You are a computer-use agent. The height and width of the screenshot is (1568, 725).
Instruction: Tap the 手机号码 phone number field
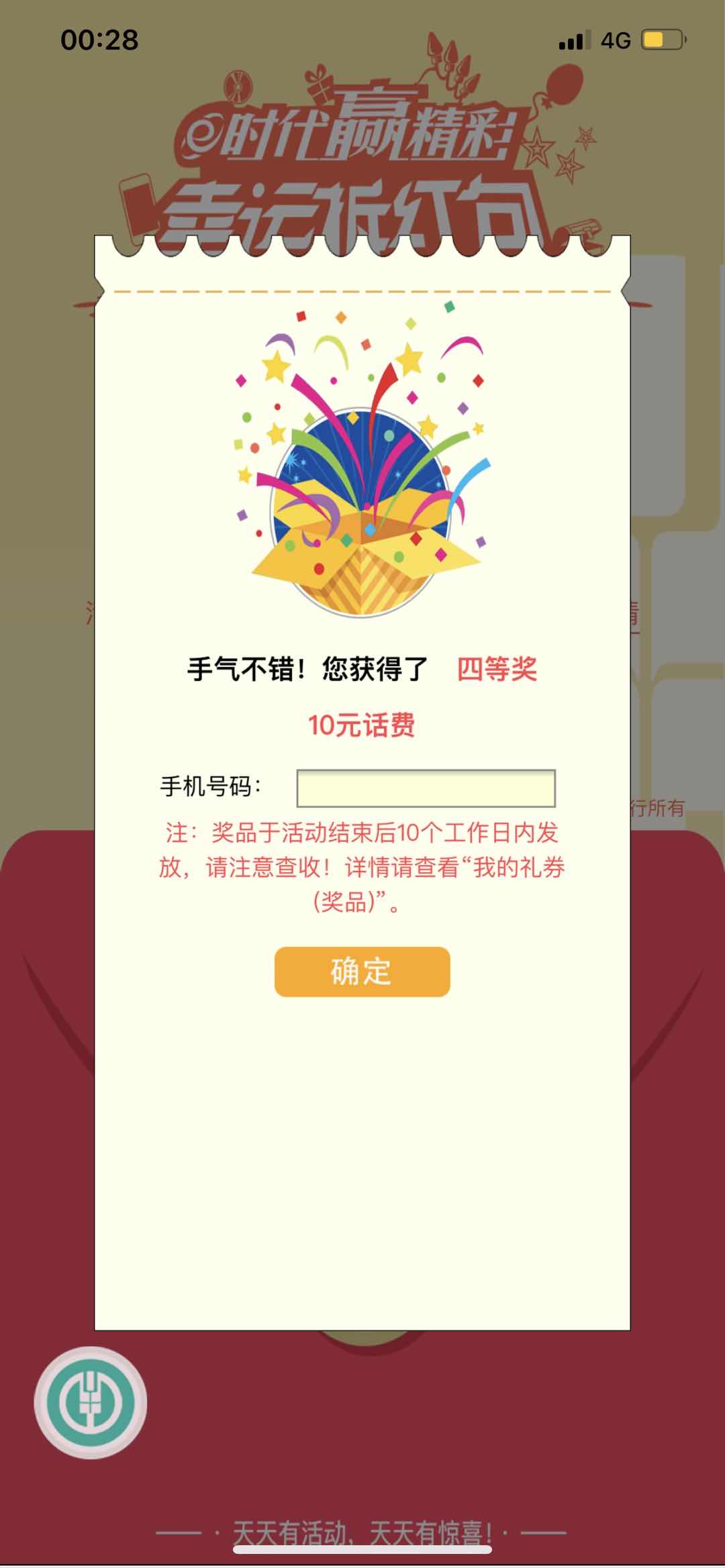coord(426,788)
